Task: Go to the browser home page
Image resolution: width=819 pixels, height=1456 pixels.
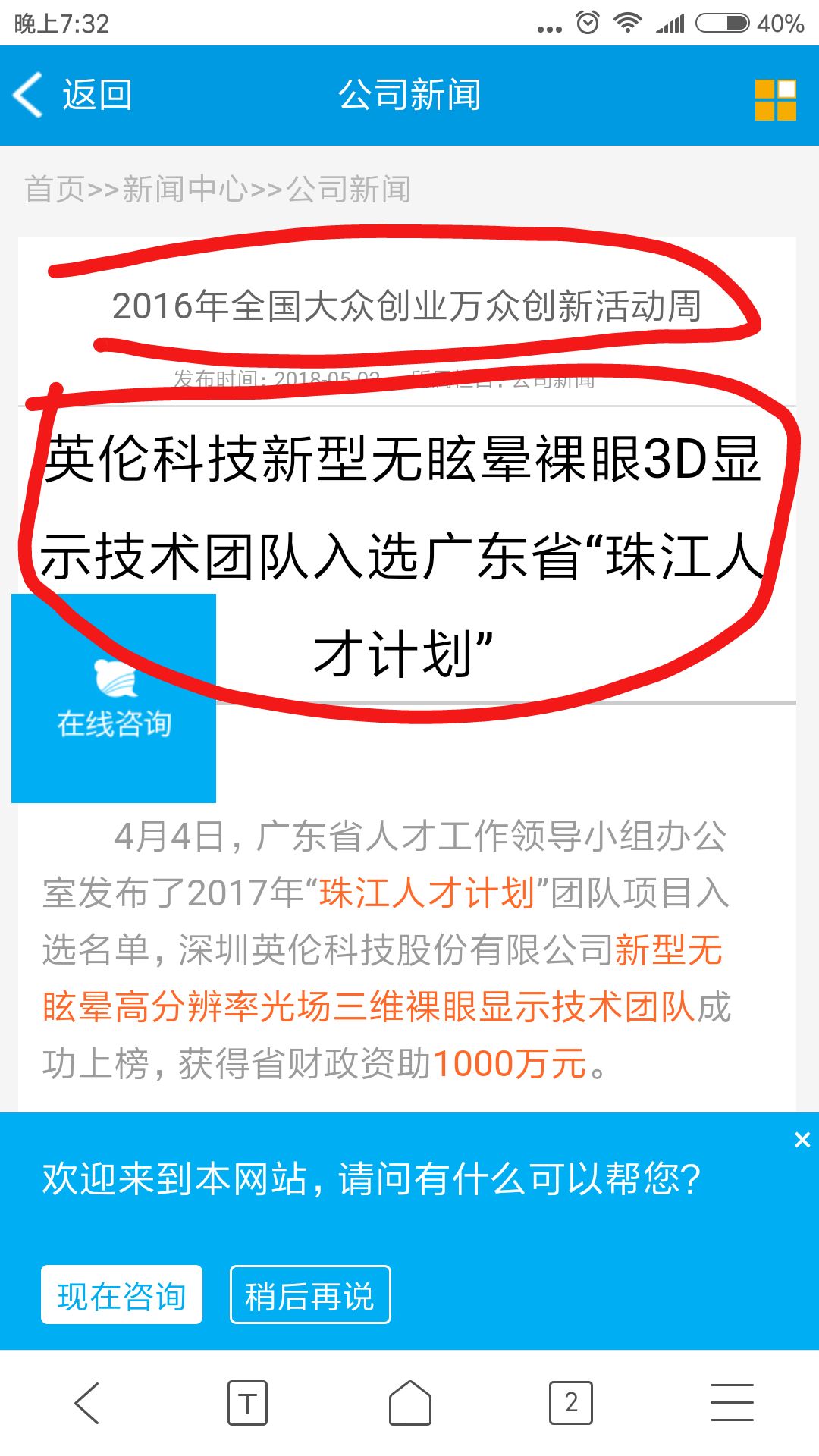Action: [409, 1403]
